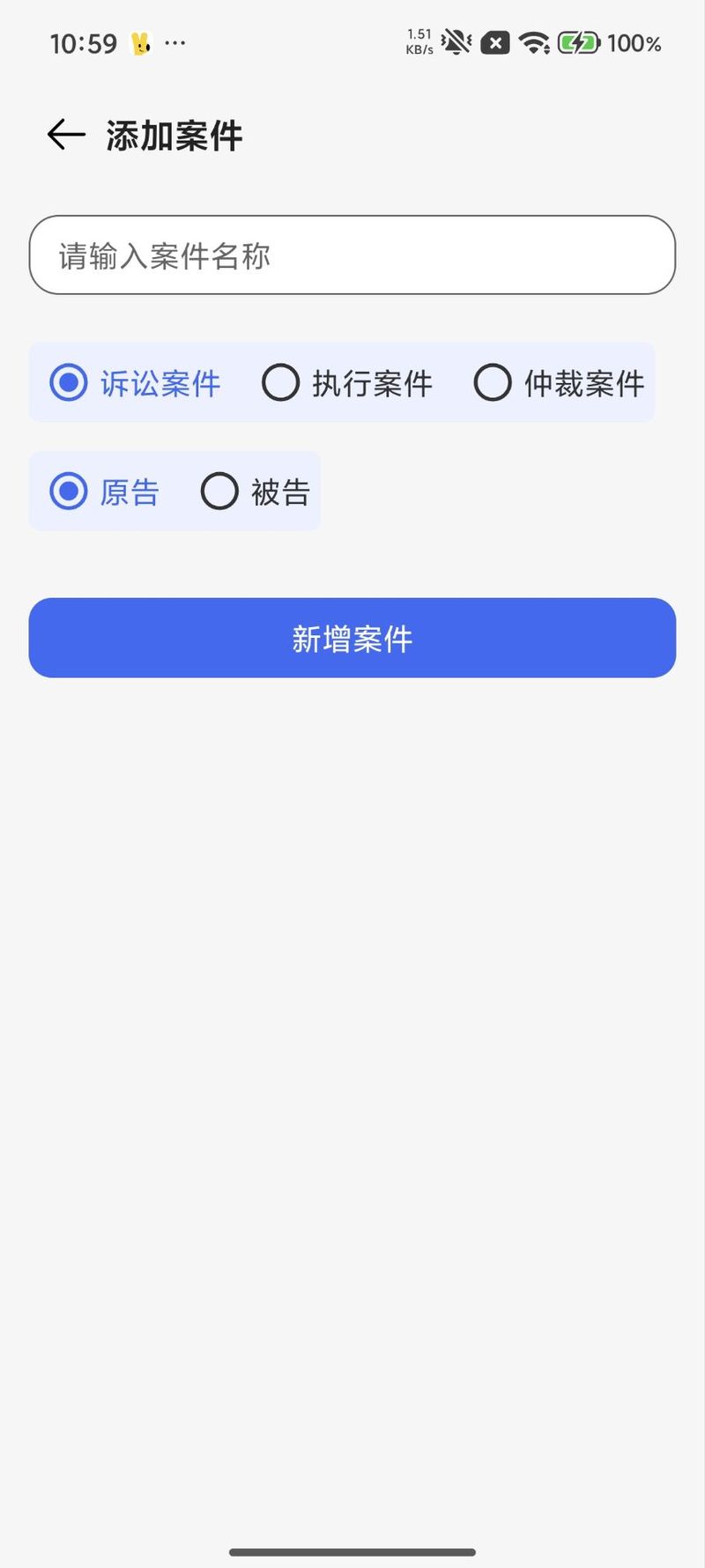The width and height of the screenshot is (705, 1568).
Task: Go back using the arrow icon
Action: [x=66, y=135]
